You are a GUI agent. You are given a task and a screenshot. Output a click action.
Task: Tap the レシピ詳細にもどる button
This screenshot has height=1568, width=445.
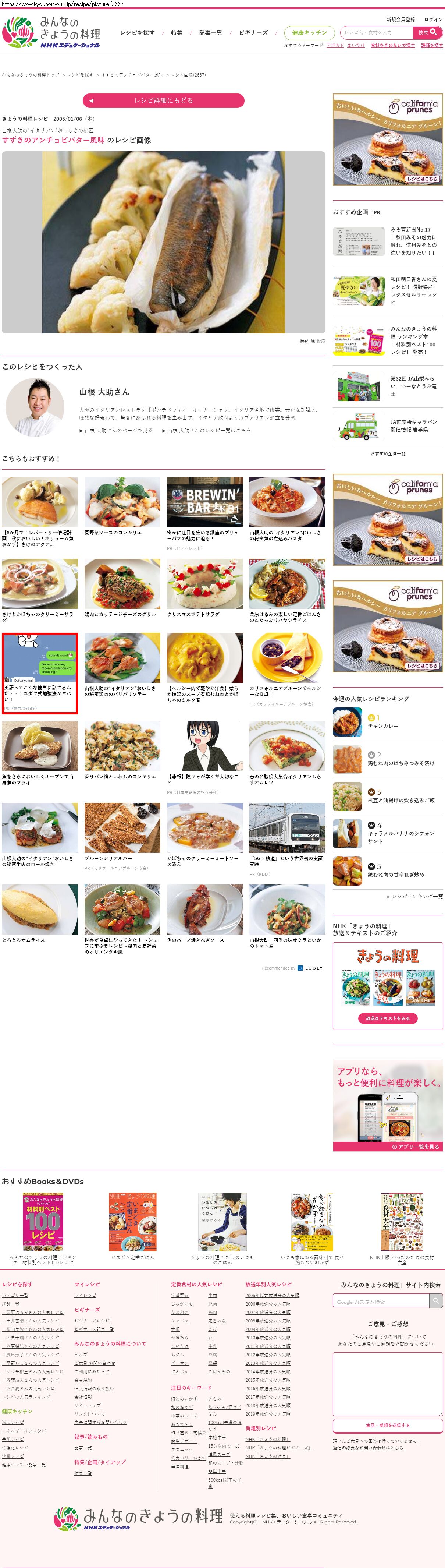click(163, 100)
